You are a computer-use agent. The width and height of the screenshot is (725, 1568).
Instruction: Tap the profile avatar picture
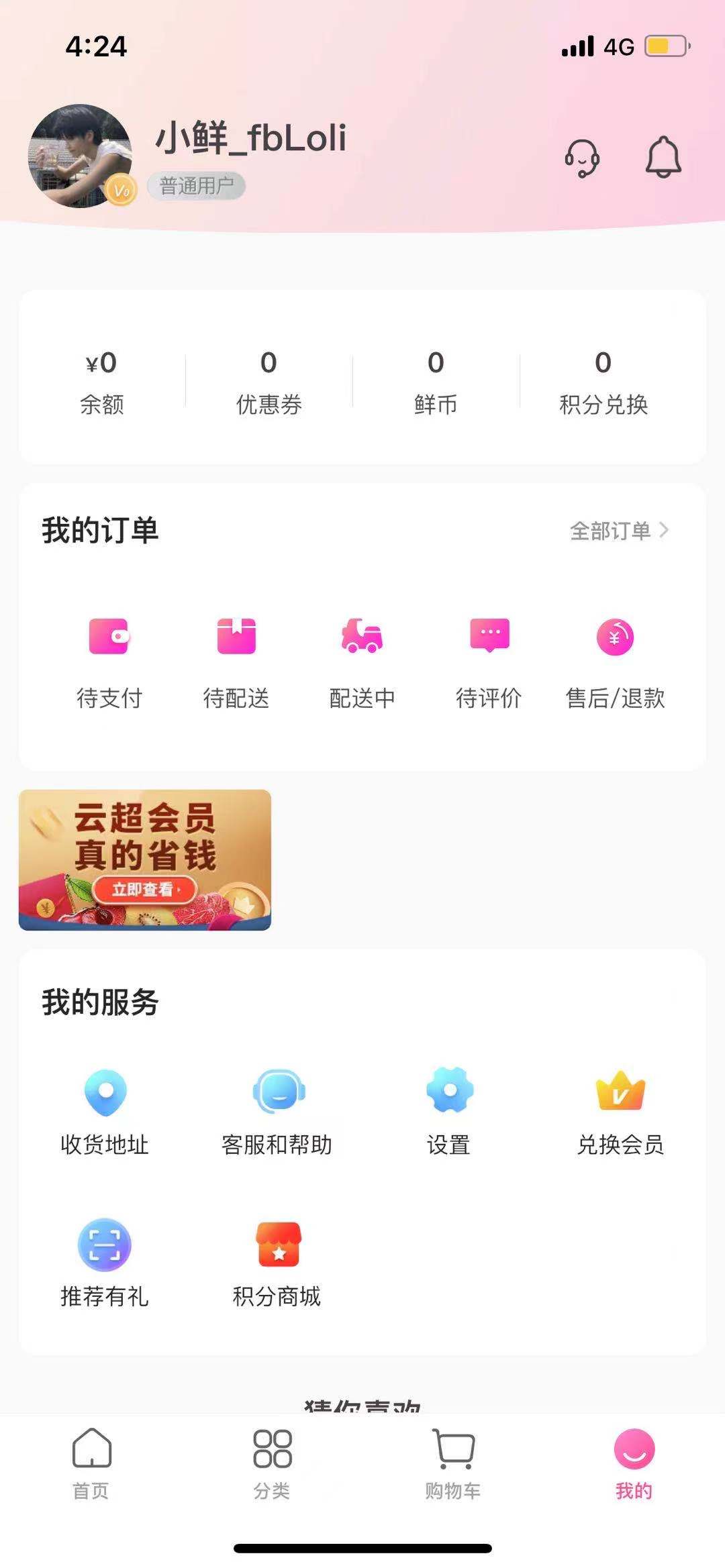(x=80, y=156)
